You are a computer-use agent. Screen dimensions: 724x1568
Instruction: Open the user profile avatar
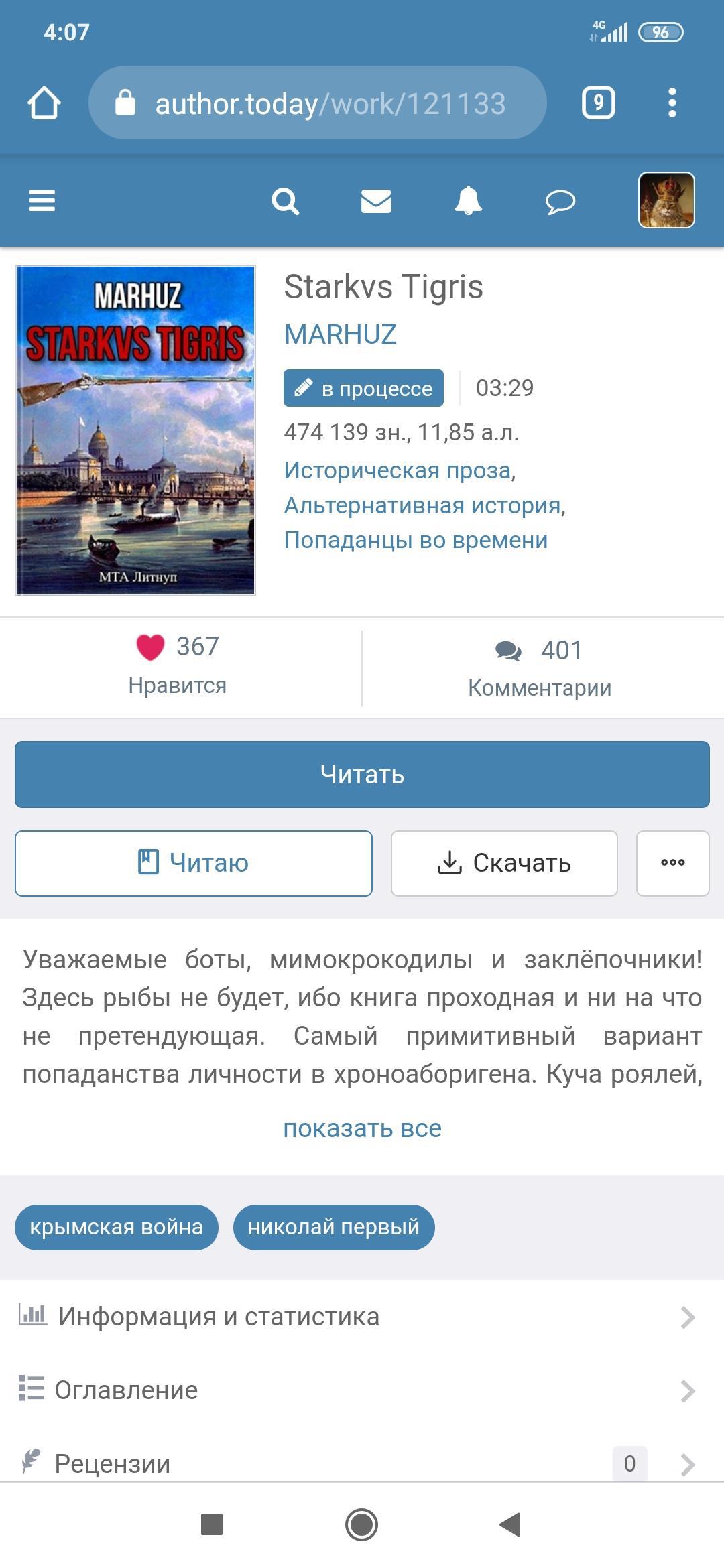point(666,200)
